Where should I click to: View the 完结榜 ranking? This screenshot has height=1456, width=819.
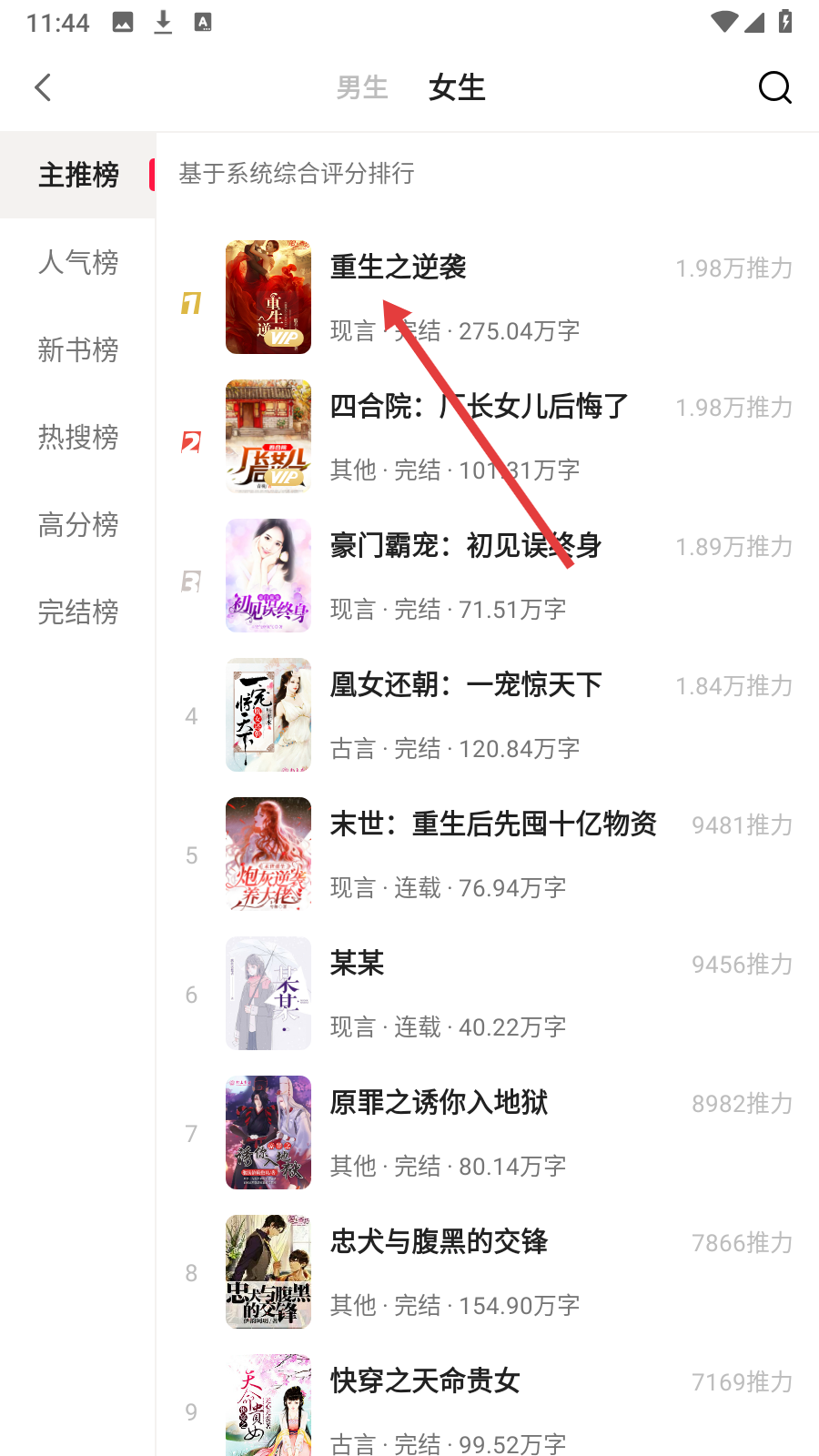(x=78, y=612)
